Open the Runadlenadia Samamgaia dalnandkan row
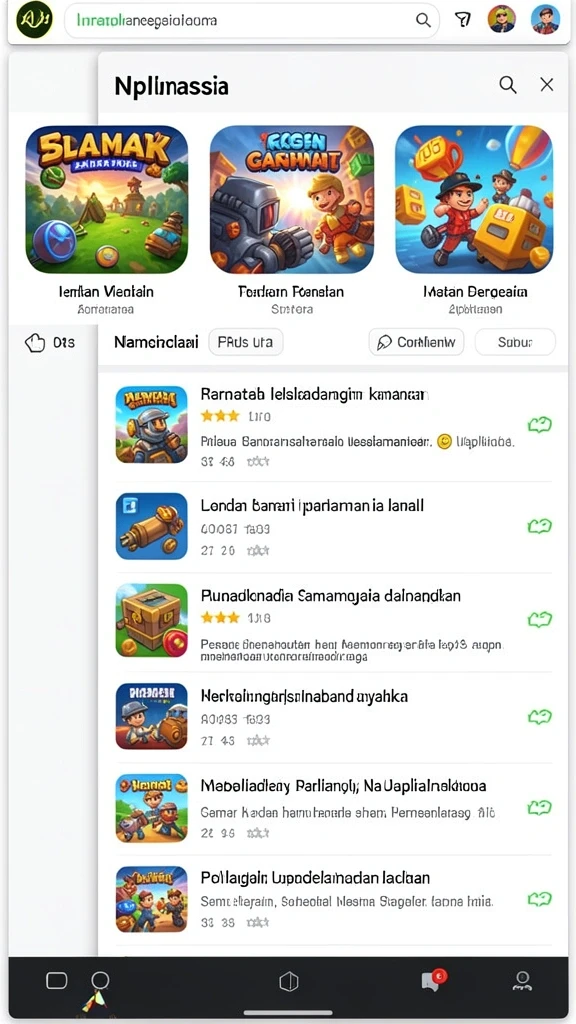The image size is (576, 1024). pyautogui.click(x=334, y=619)
